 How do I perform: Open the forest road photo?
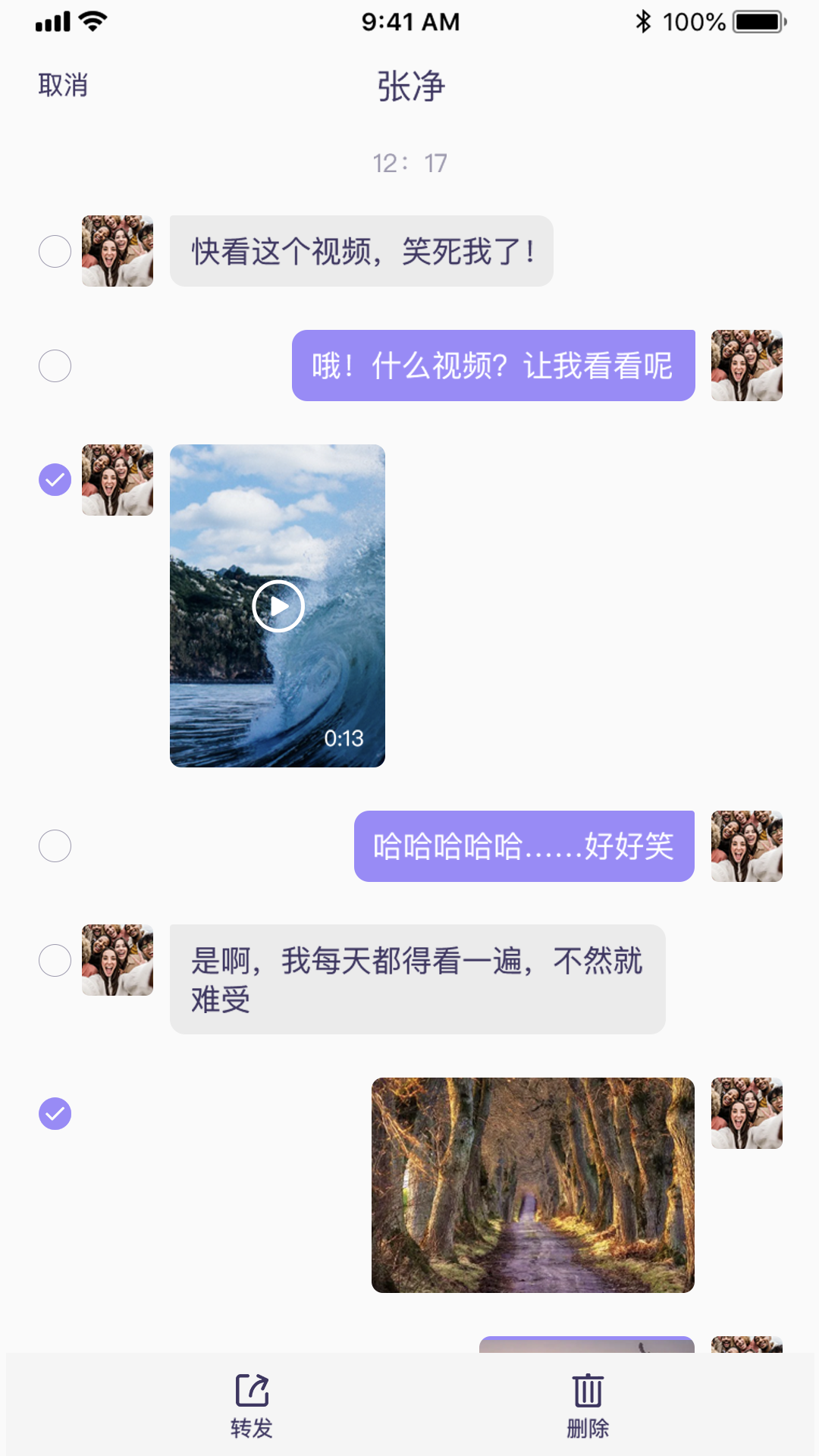533,1185
